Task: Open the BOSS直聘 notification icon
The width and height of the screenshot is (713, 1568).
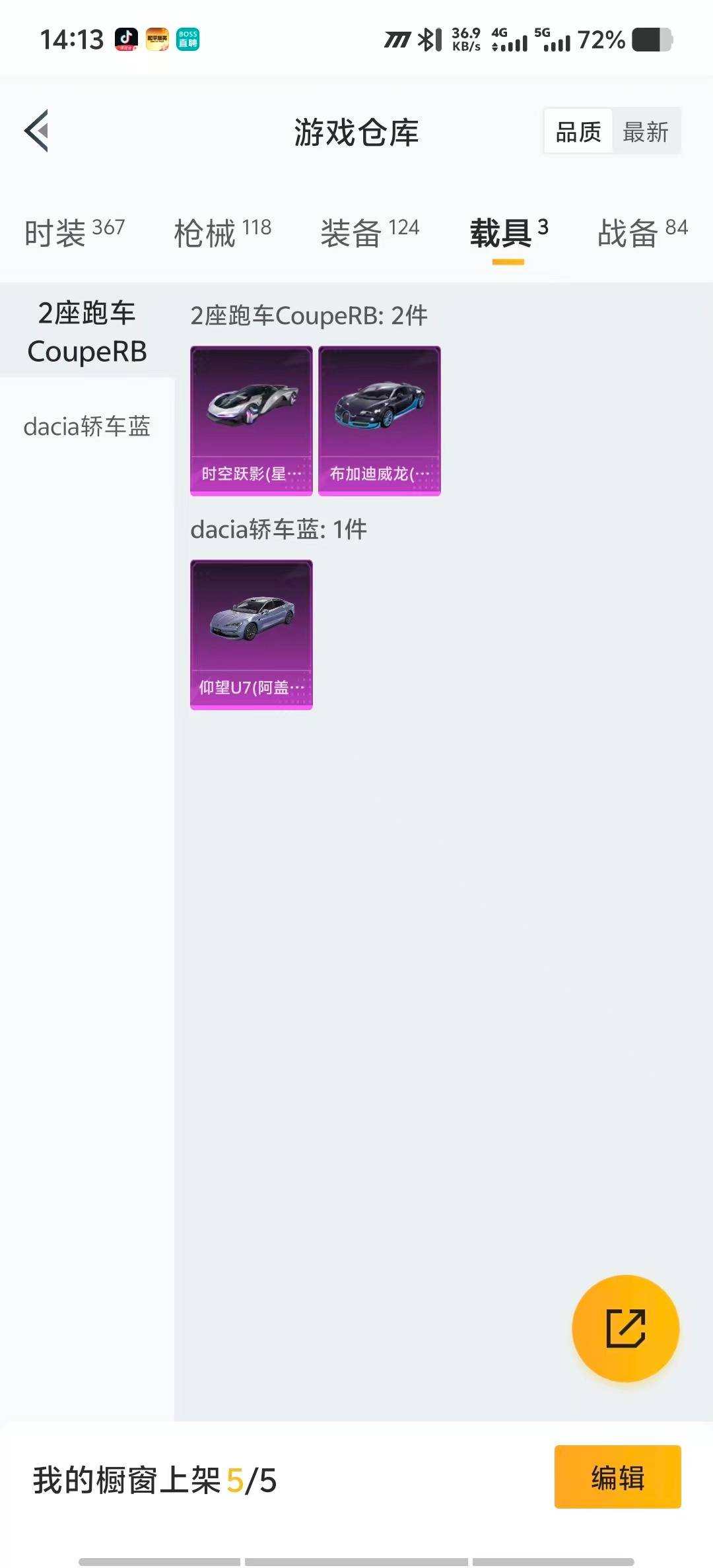Action: (x=187, y=40)
